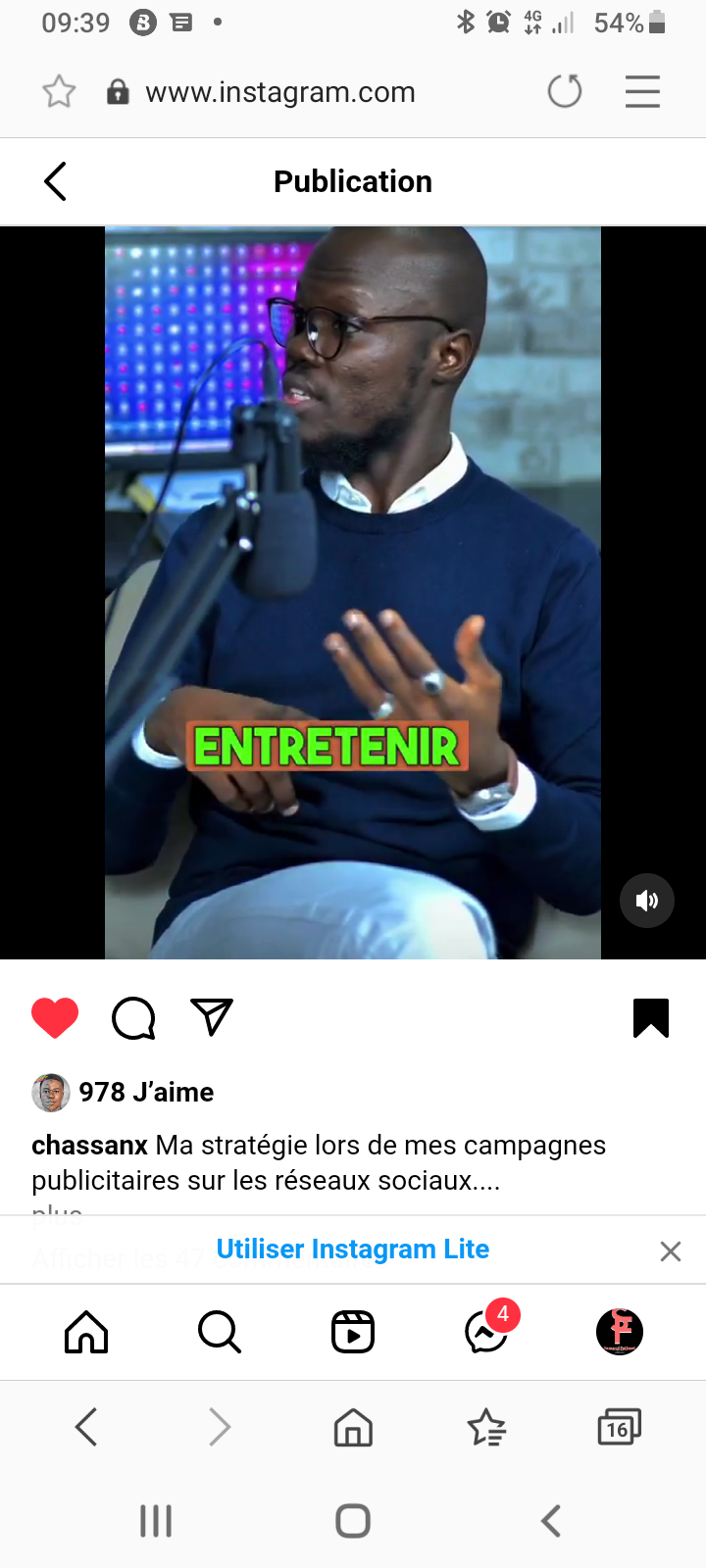Tap the www.instagram.com address bar
The image size is (706, 1568).
pyautogui.click(x=280, y=92)
